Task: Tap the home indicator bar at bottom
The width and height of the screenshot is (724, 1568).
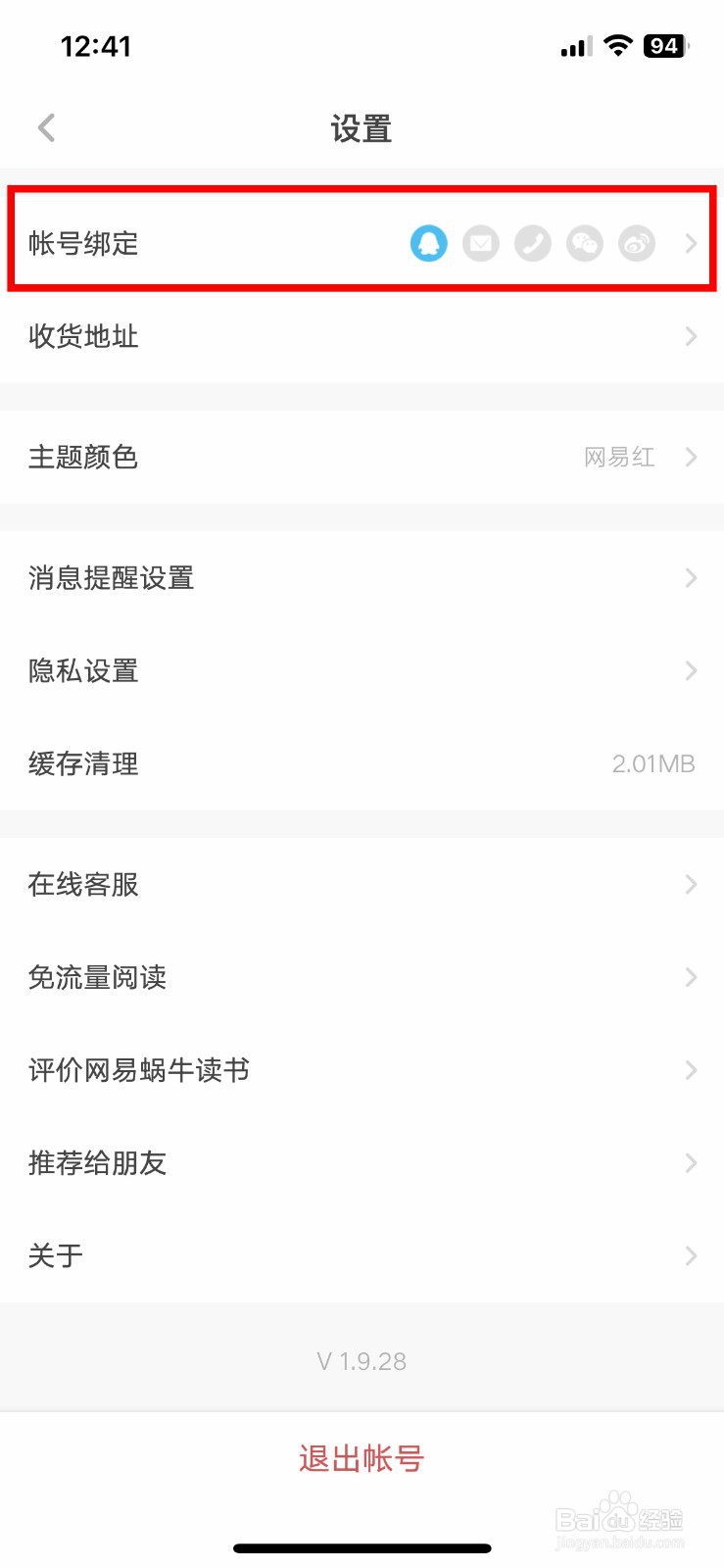Action: coord(362,1548)
